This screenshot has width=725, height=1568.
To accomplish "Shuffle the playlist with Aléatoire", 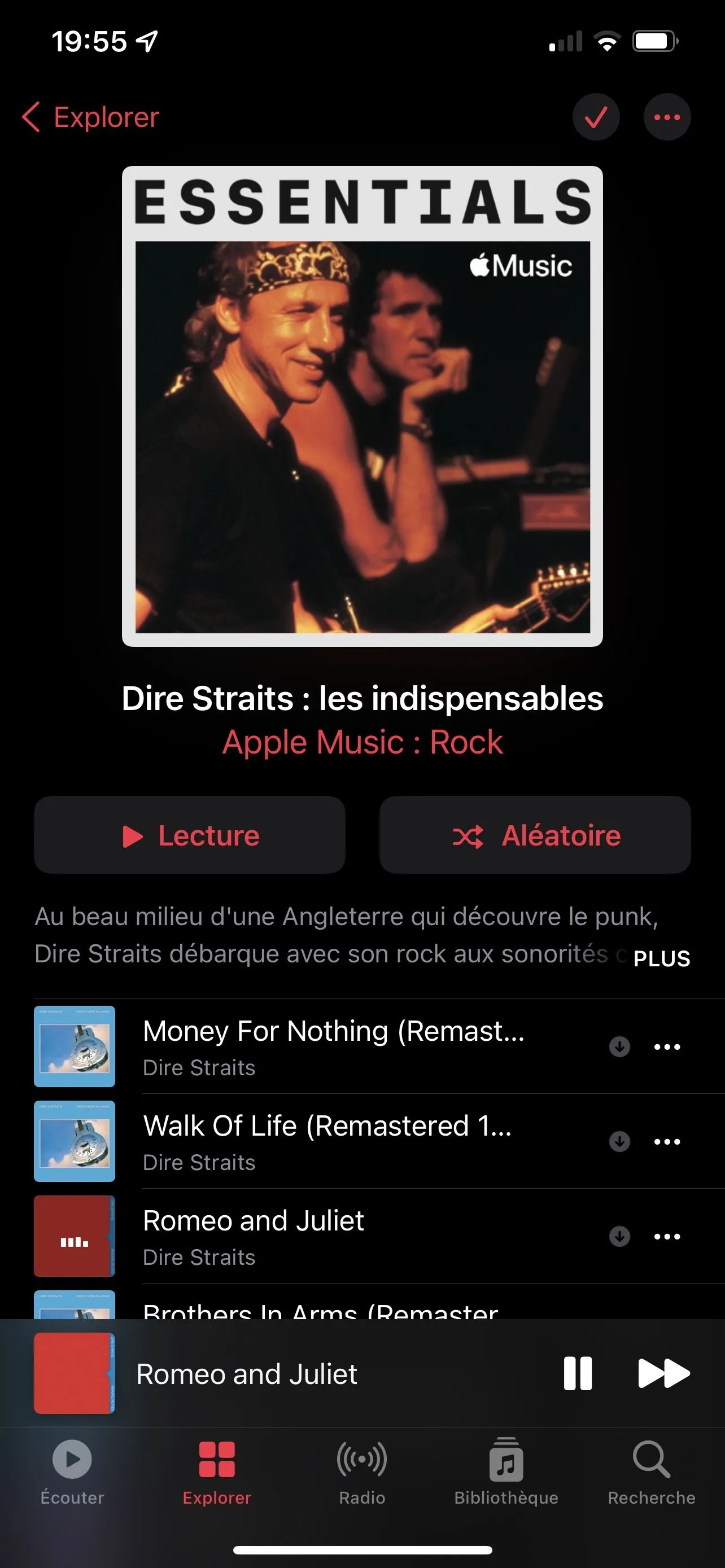I will pyautogui.click(x=535, y=835).
